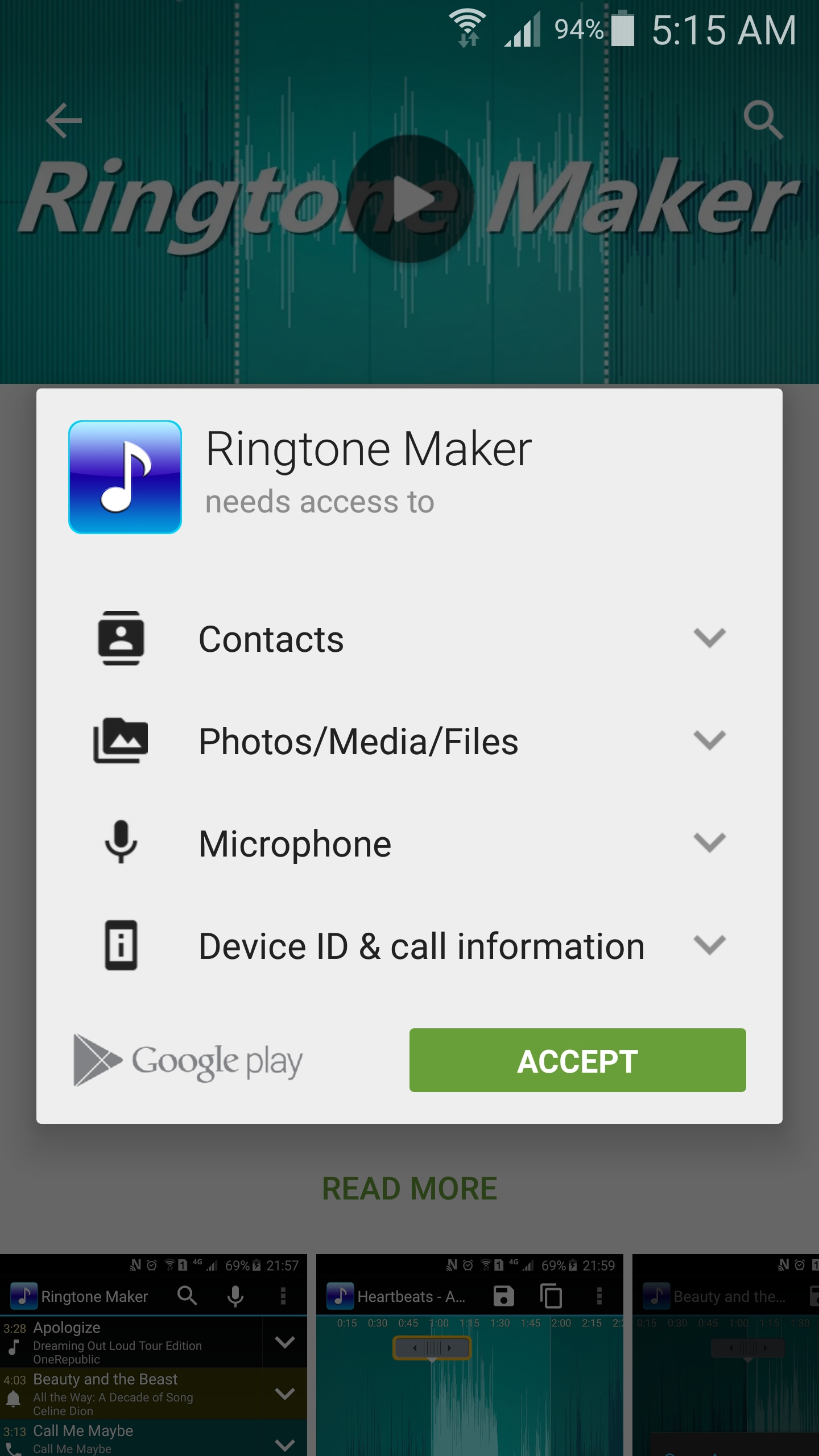The image size is (819, 1456).
Task: Expand Device ID & call information details
Action: pos(709,945)
